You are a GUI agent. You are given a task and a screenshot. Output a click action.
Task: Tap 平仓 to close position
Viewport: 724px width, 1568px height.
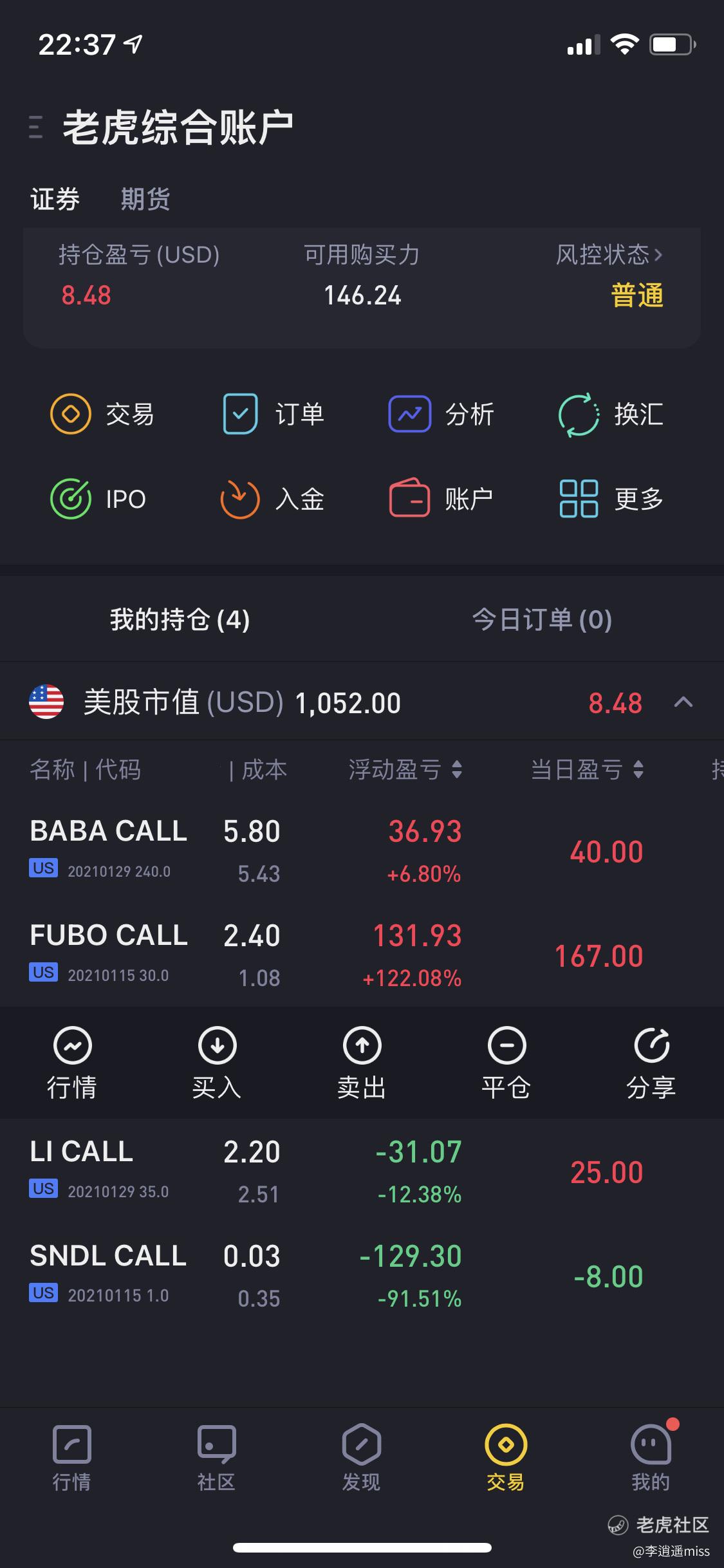(506, 1062)
